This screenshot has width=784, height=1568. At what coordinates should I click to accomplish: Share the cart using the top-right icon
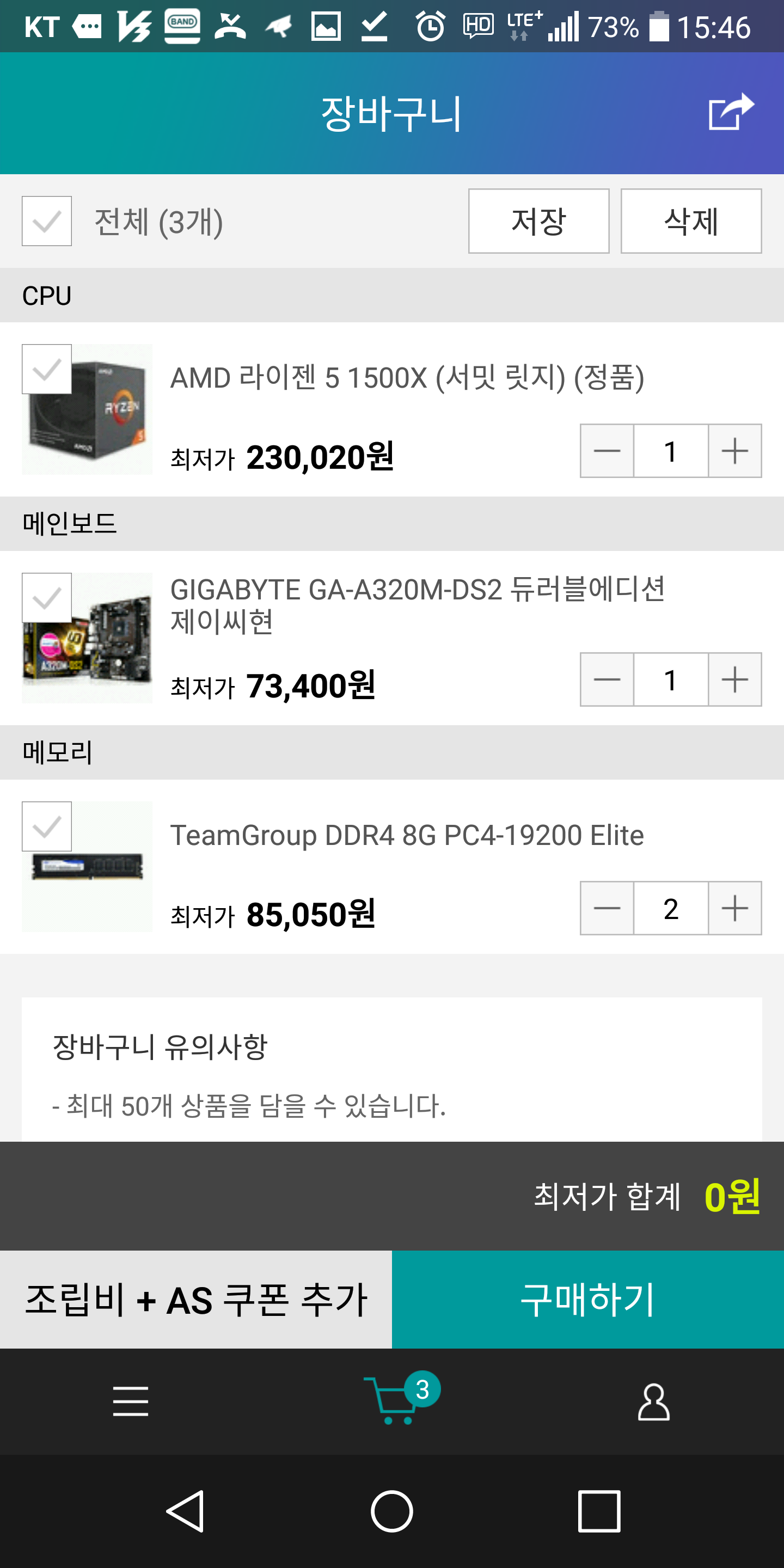click(731, 112)
